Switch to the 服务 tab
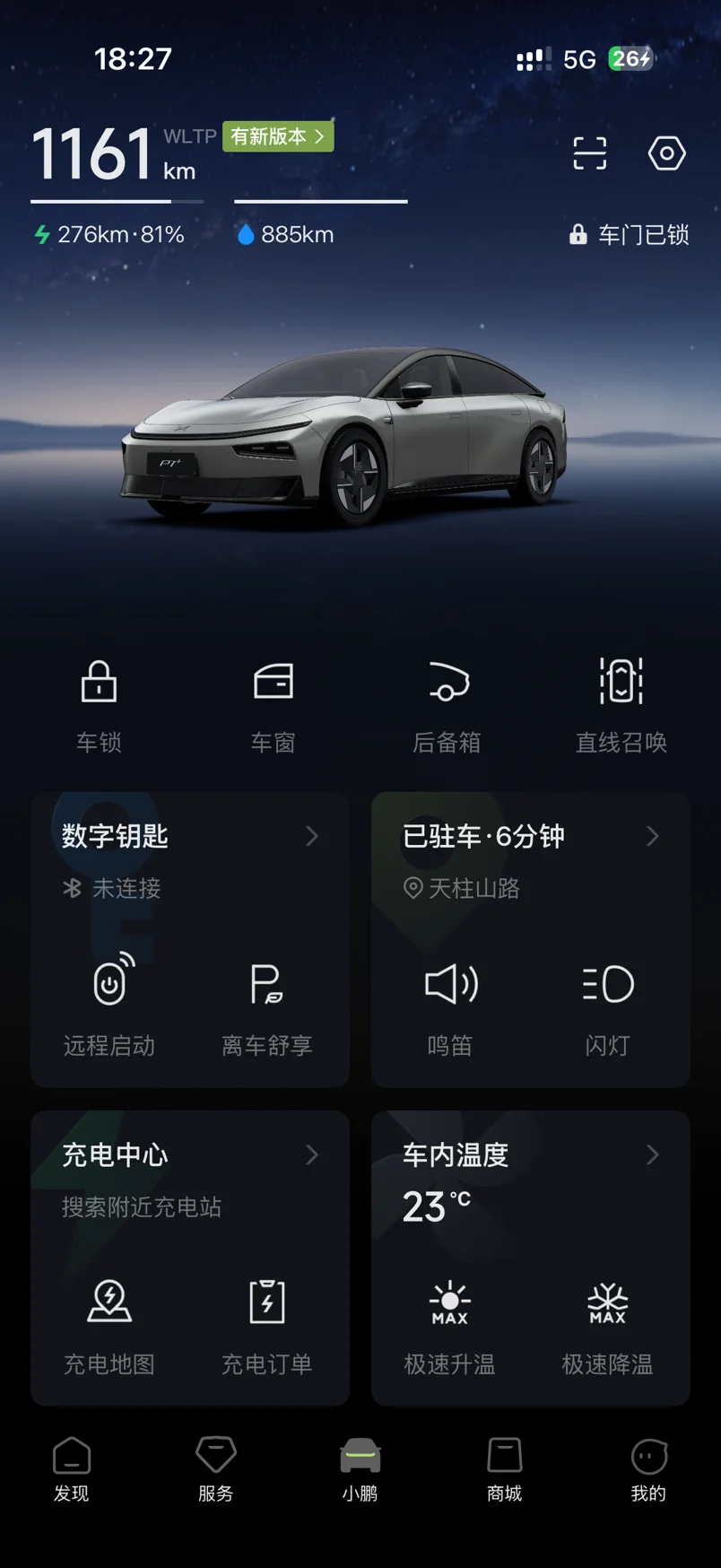 215,1468
